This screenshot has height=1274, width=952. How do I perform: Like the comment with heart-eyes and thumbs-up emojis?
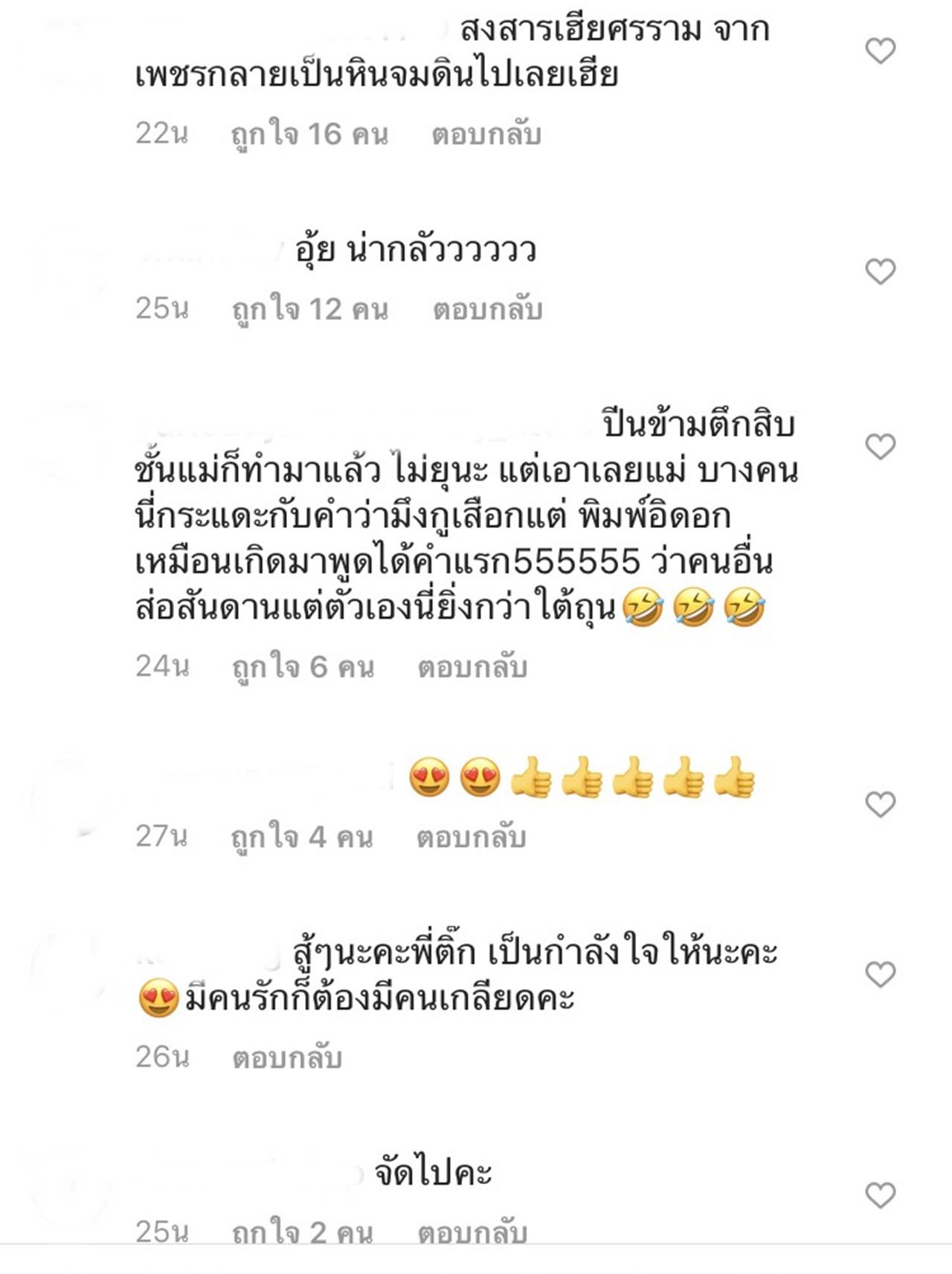click(x=881, y=805)
